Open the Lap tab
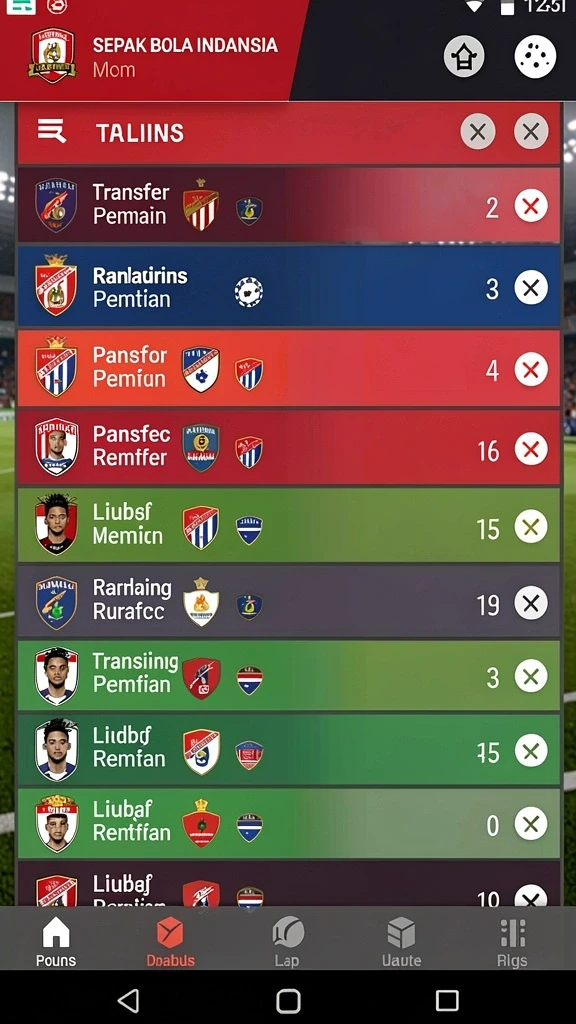 (287, 941)
